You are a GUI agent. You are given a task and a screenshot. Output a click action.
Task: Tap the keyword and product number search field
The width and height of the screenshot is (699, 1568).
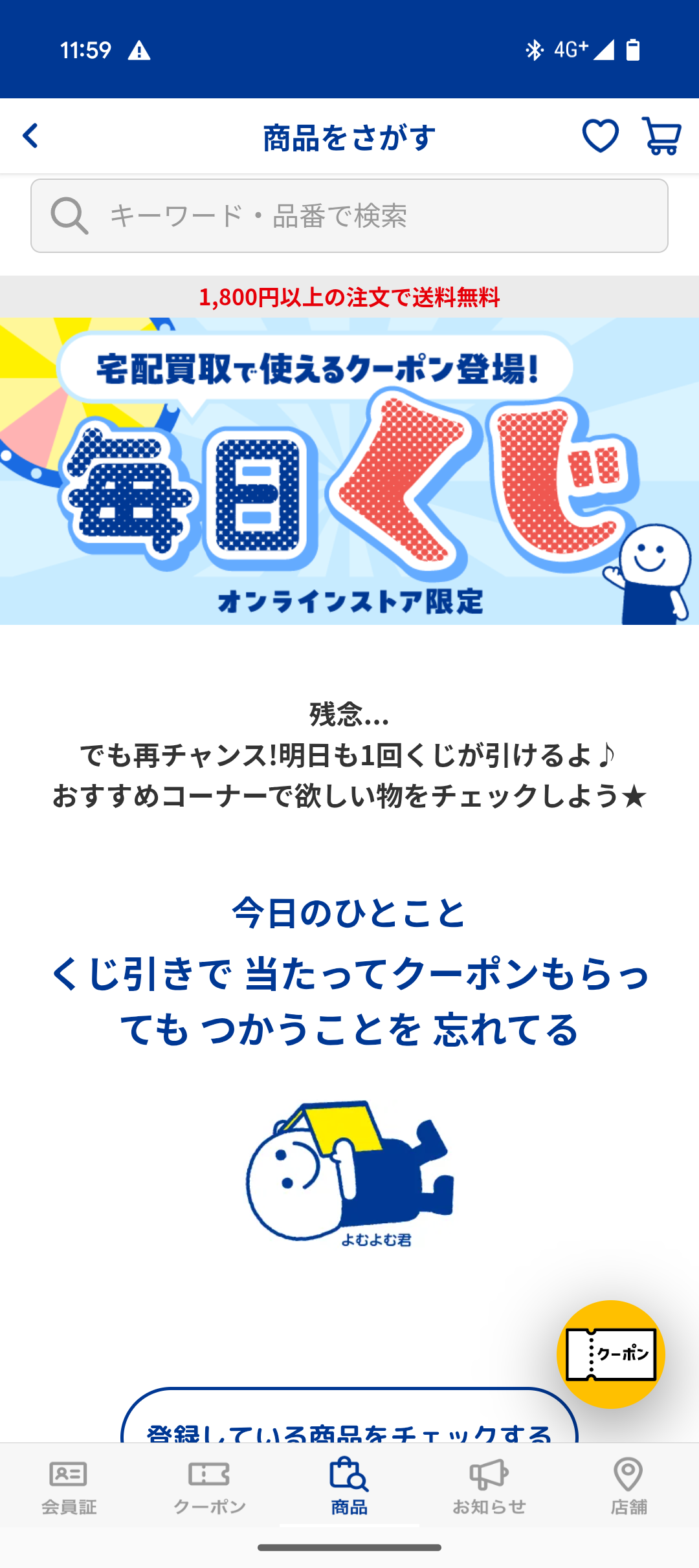[x=349, y=216]
